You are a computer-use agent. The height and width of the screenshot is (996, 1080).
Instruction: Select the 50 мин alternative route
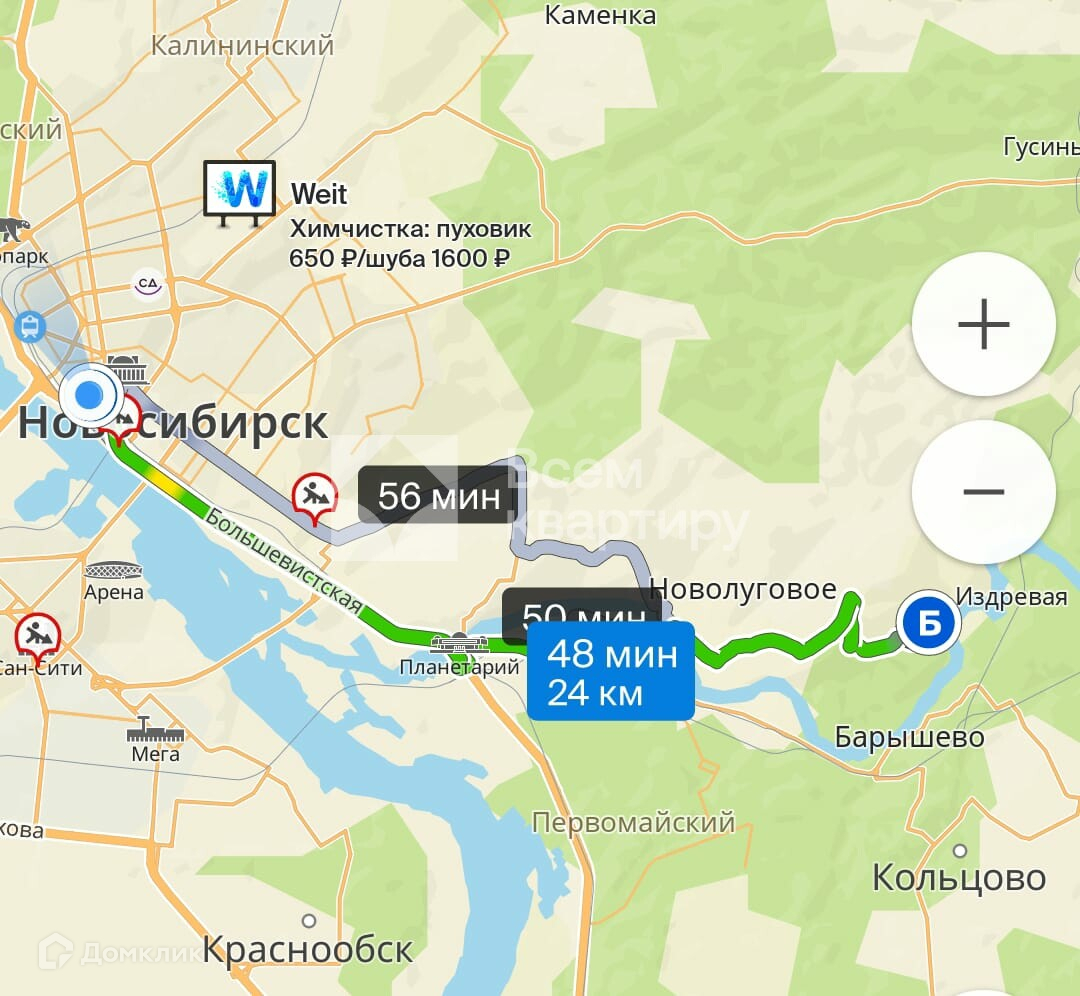click(583, 606)
